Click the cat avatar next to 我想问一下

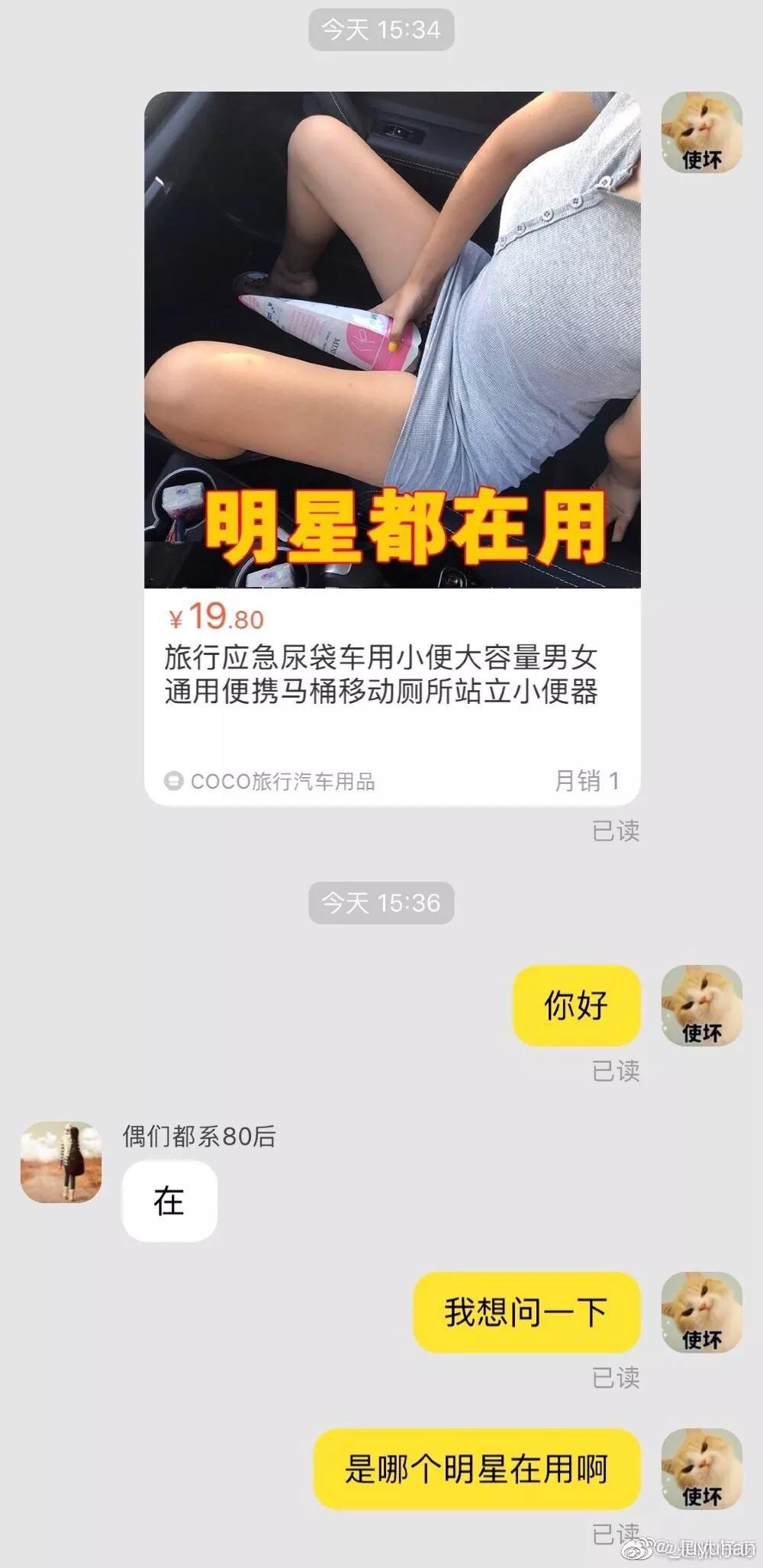[702, 1312]
